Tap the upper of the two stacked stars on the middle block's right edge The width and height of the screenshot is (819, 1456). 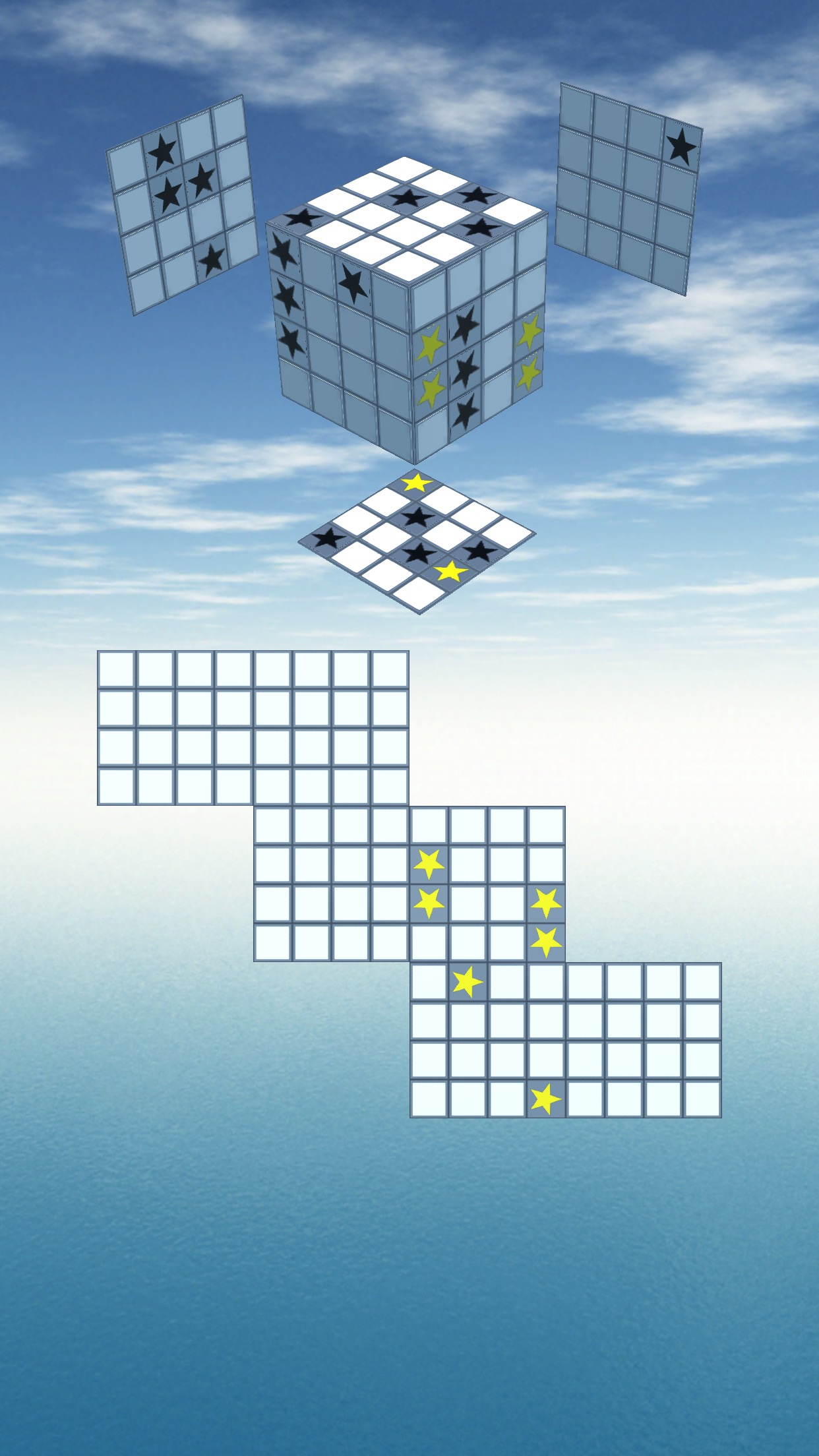tap(545, 903)
